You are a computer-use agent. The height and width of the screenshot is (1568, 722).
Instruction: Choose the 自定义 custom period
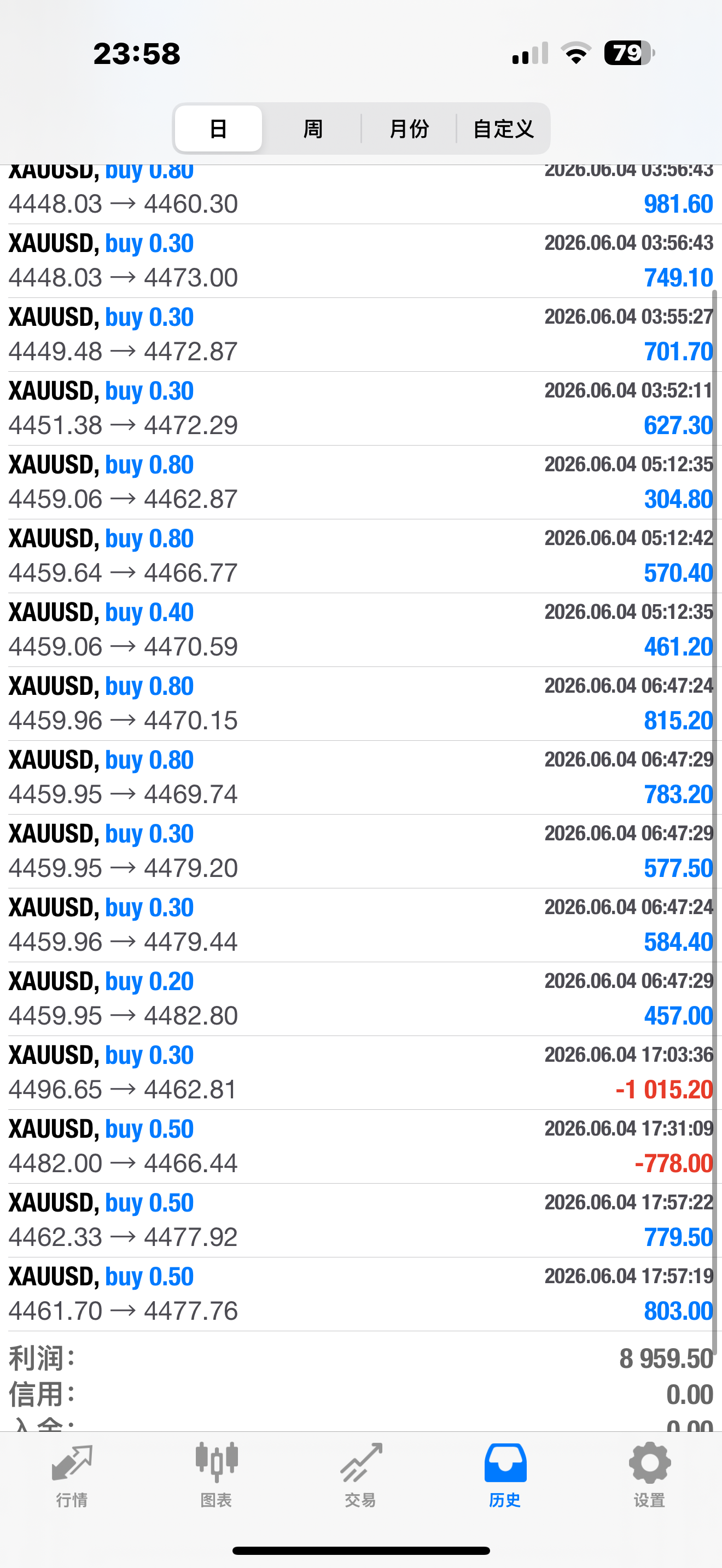click(x=503, y=128)
